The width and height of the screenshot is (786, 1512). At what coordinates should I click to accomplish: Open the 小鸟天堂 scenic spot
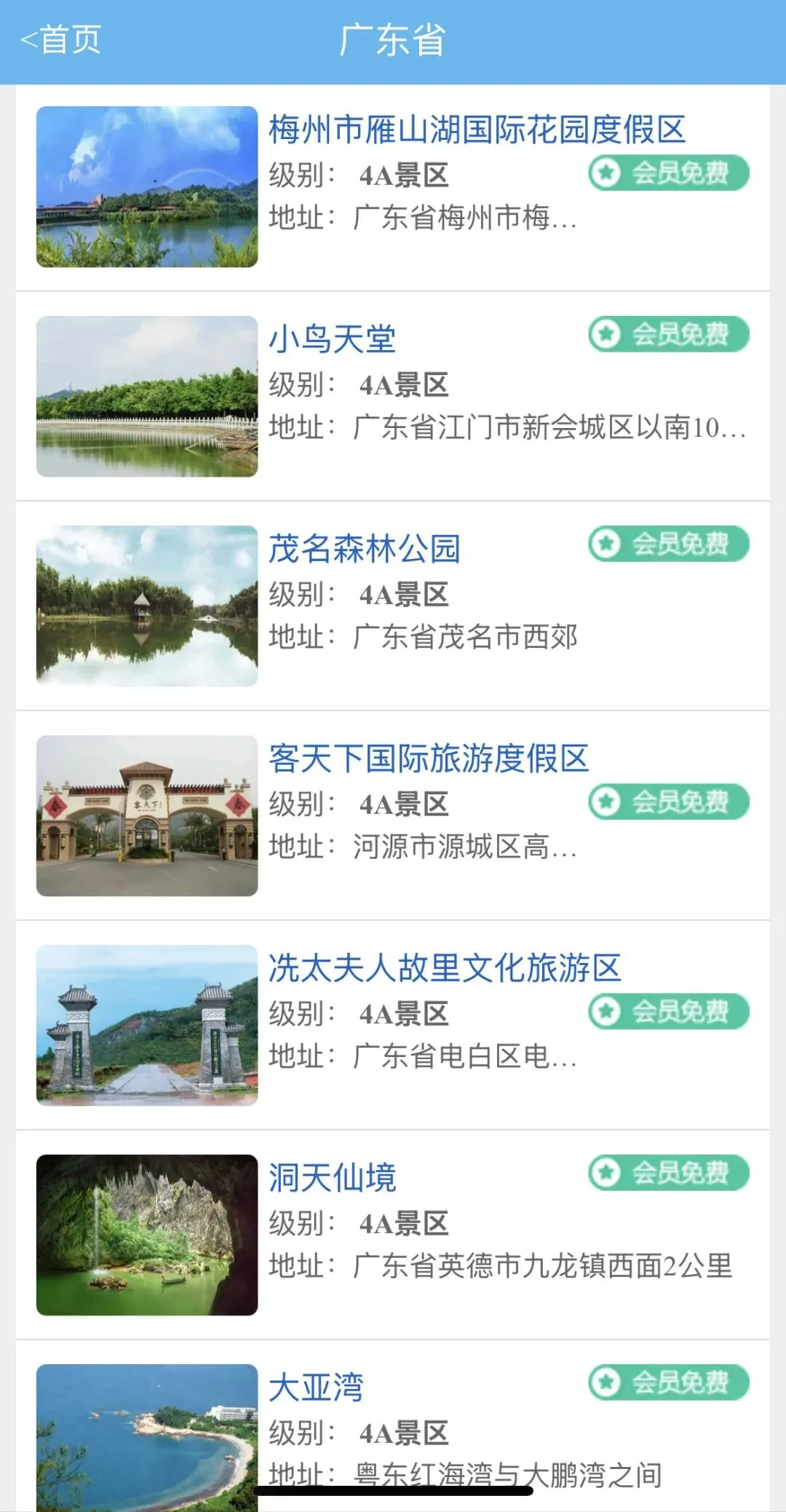pyautogui.click(x=333, y=339)
